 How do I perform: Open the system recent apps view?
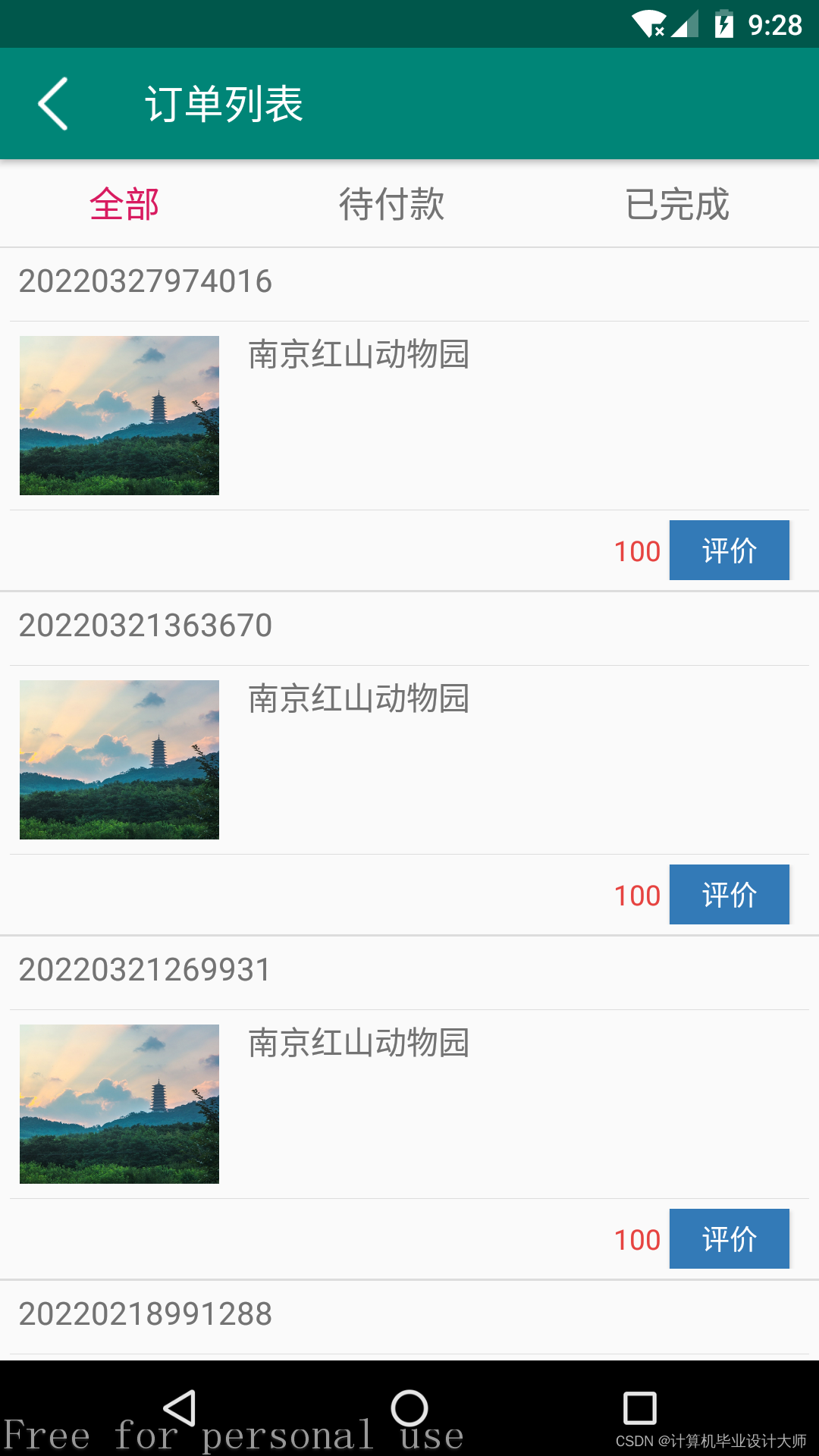pyautogui.click(x=639, y=1408)
